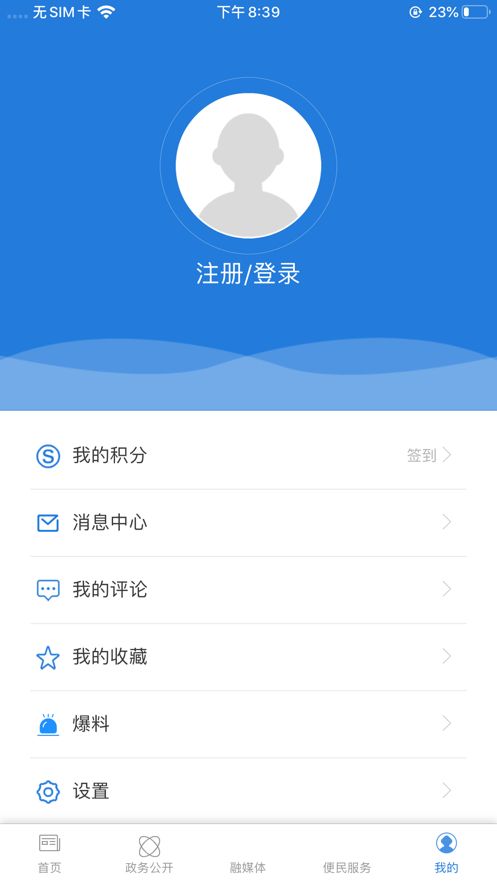497x883 pixels.
Task: View 我的评论 comments
Action: click(x=248, y=590)
